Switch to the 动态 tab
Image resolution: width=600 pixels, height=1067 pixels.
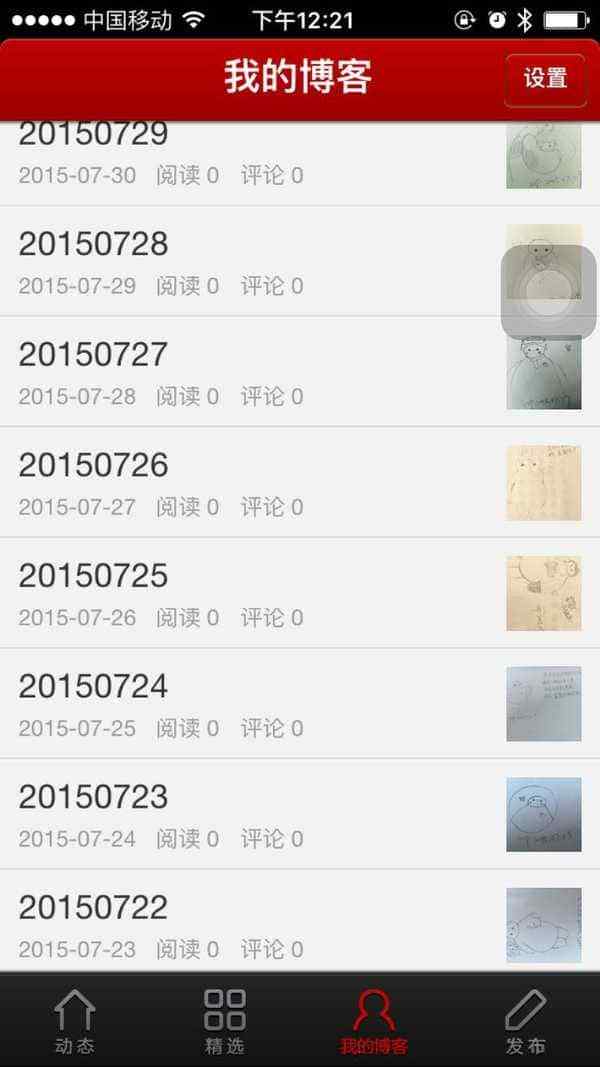(75, 1021)
